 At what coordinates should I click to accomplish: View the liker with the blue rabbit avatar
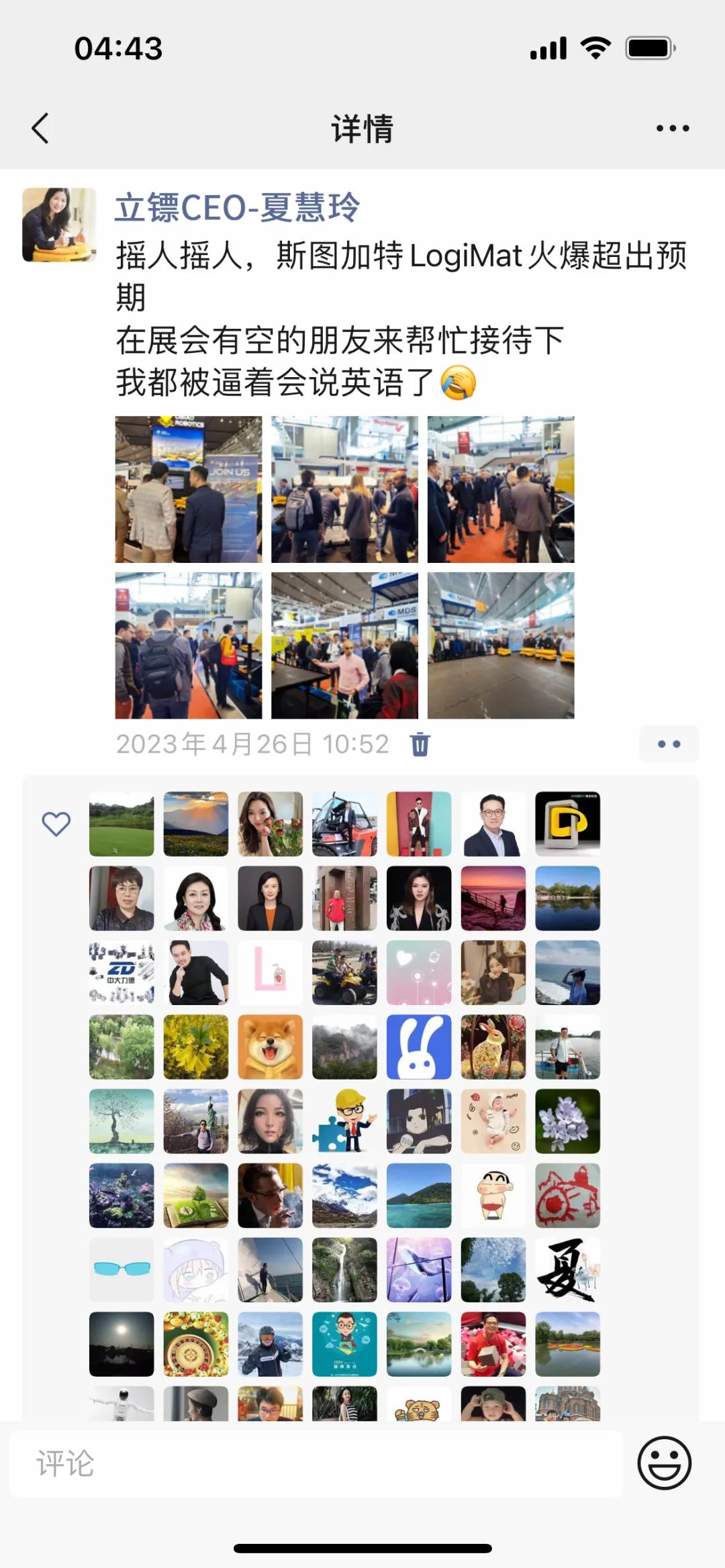pyautogui.click(x=419, y=1047)
